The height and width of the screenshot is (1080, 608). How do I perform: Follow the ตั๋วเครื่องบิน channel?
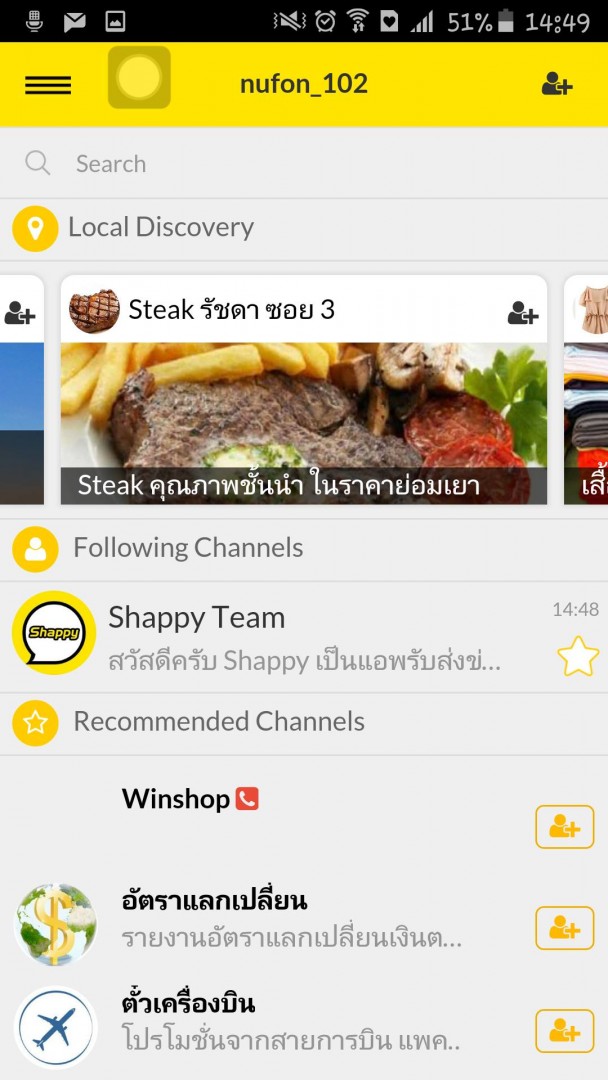tap(564, 1031)
